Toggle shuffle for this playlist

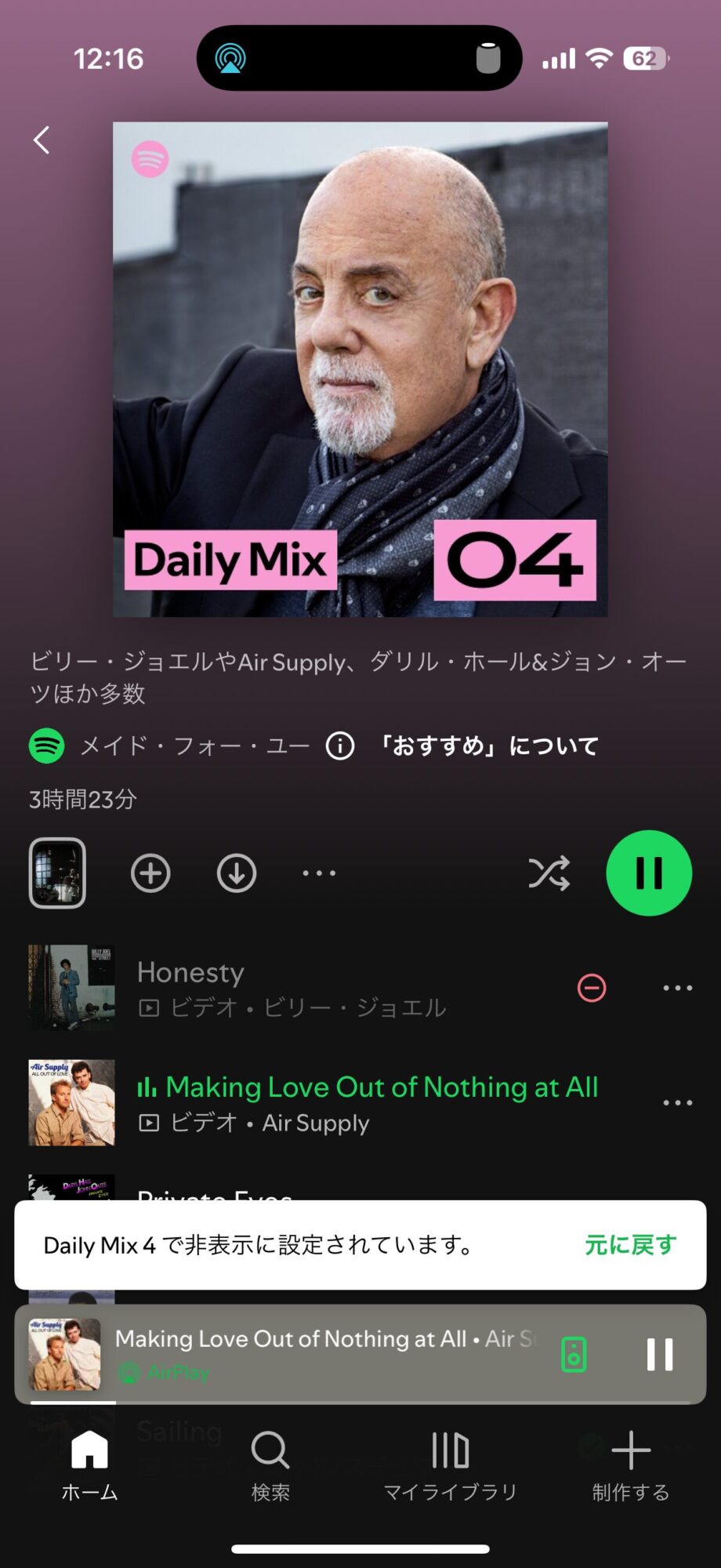[x=549, y=873]
